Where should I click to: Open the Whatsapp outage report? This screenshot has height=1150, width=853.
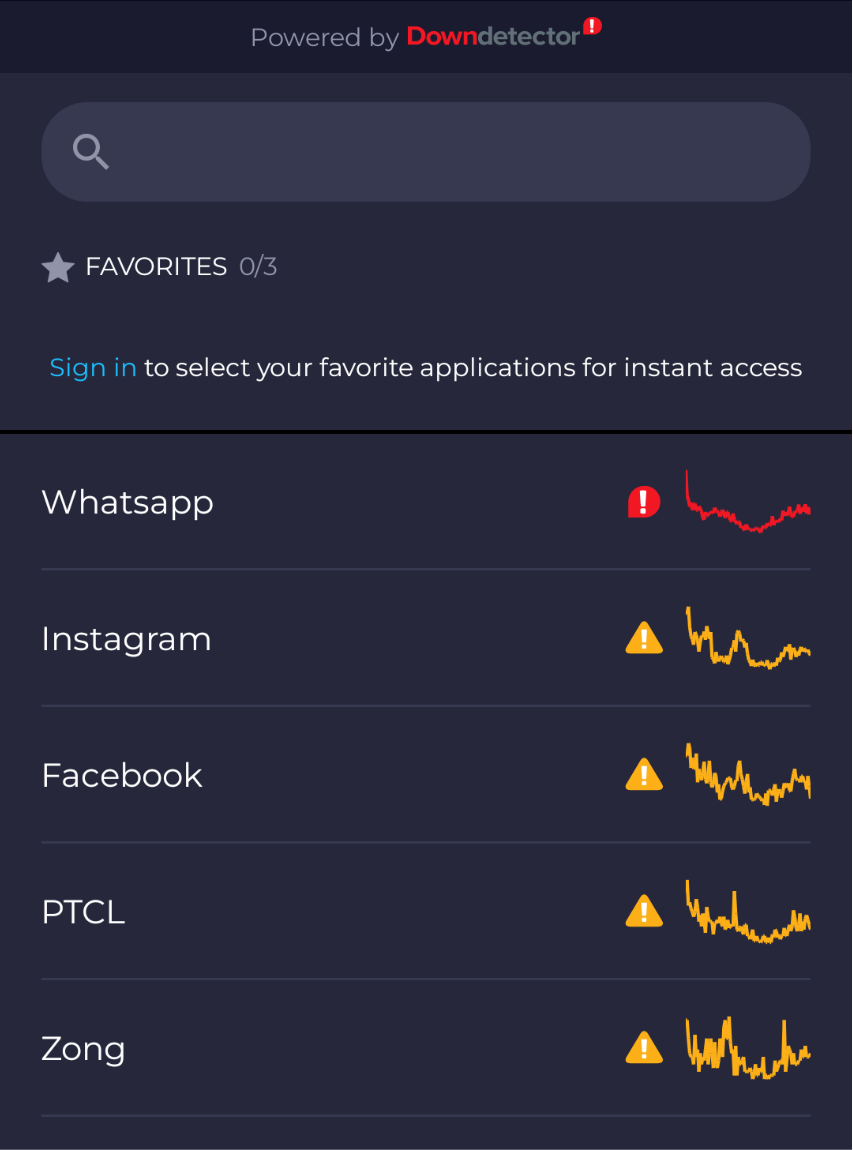(x=128, y=502)
